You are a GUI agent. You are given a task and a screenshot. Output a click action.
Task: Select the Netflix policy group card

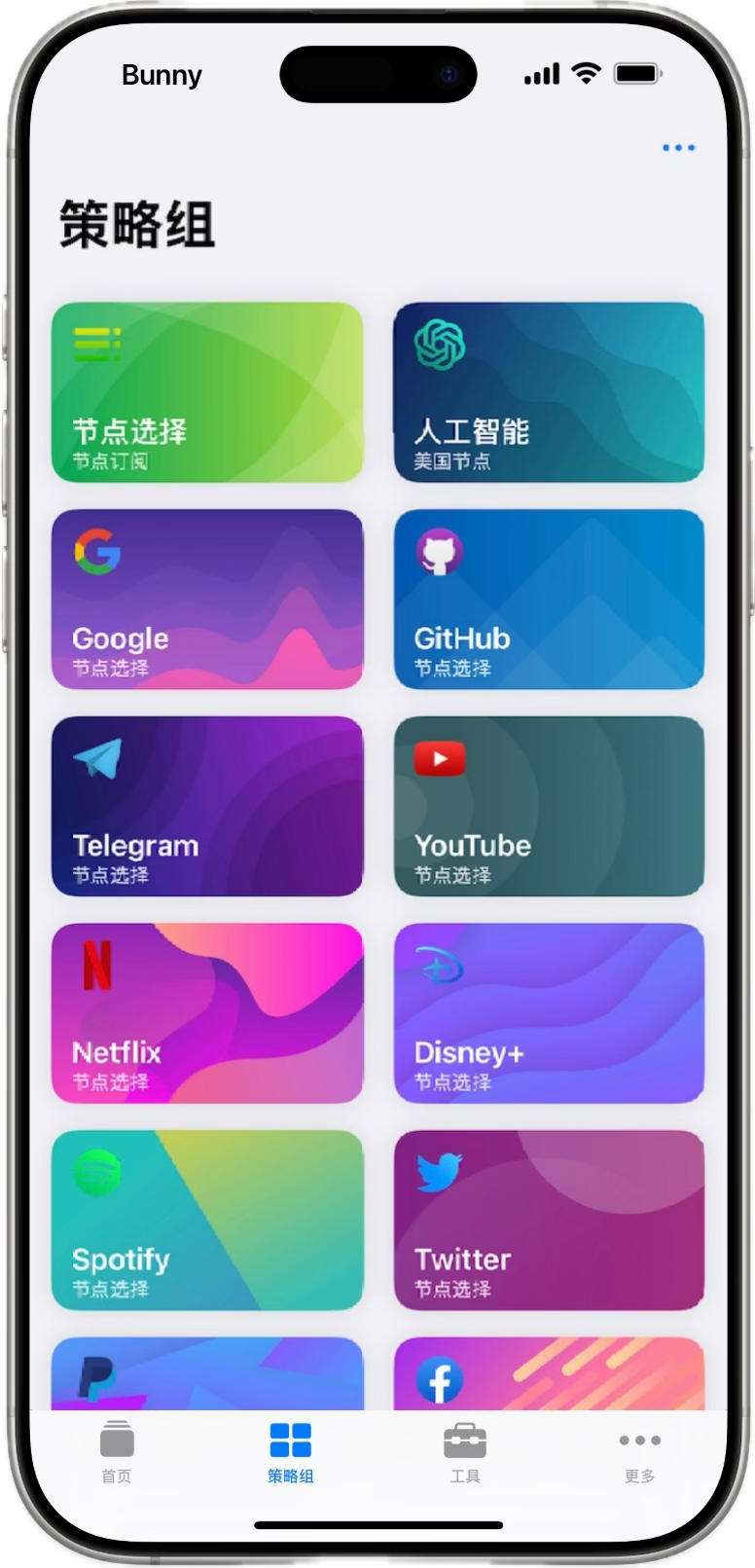[207, 1013]
